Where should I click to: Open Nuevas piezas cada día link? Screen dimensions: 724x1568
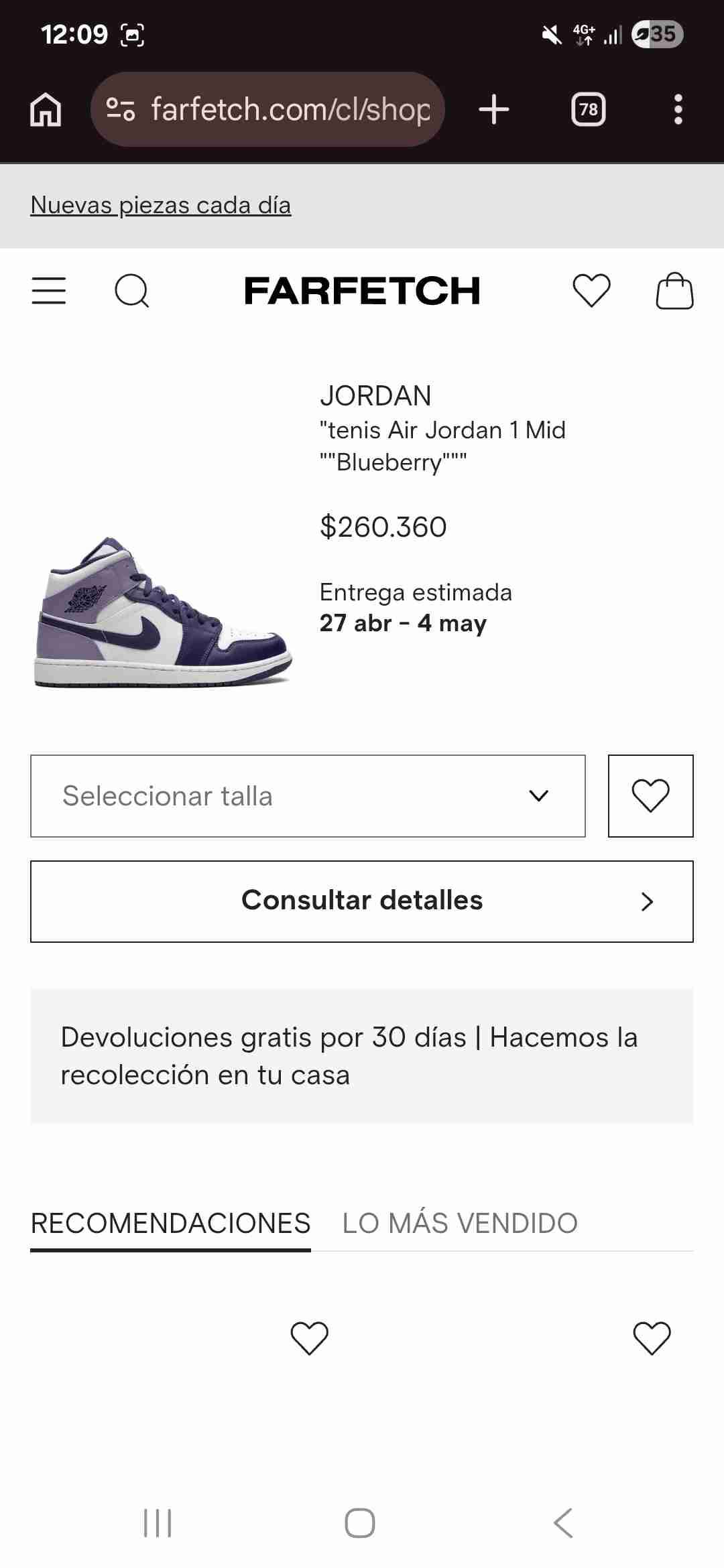pos(161,205)
